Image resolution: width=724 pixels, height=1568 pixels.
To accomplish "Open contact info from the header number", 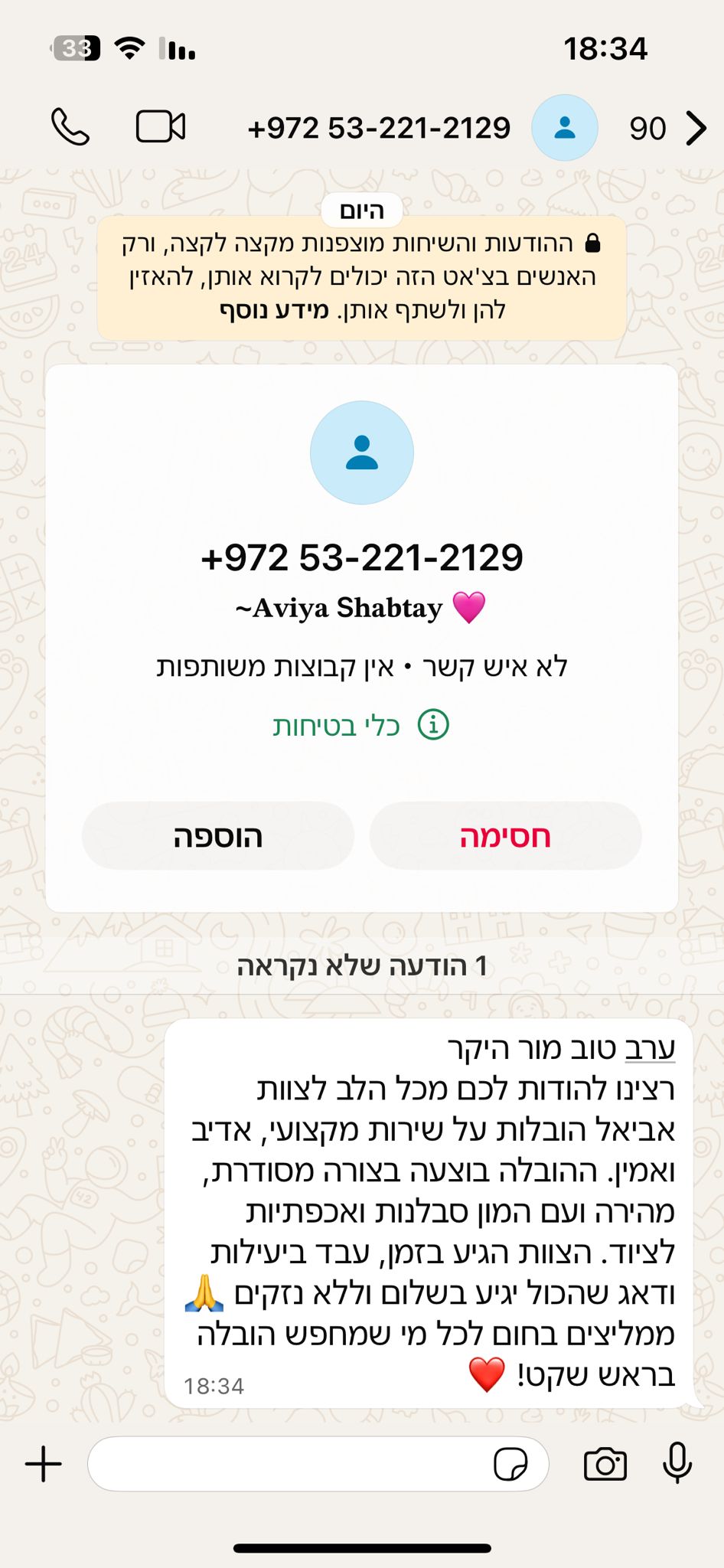I will [x=379, y=128].
